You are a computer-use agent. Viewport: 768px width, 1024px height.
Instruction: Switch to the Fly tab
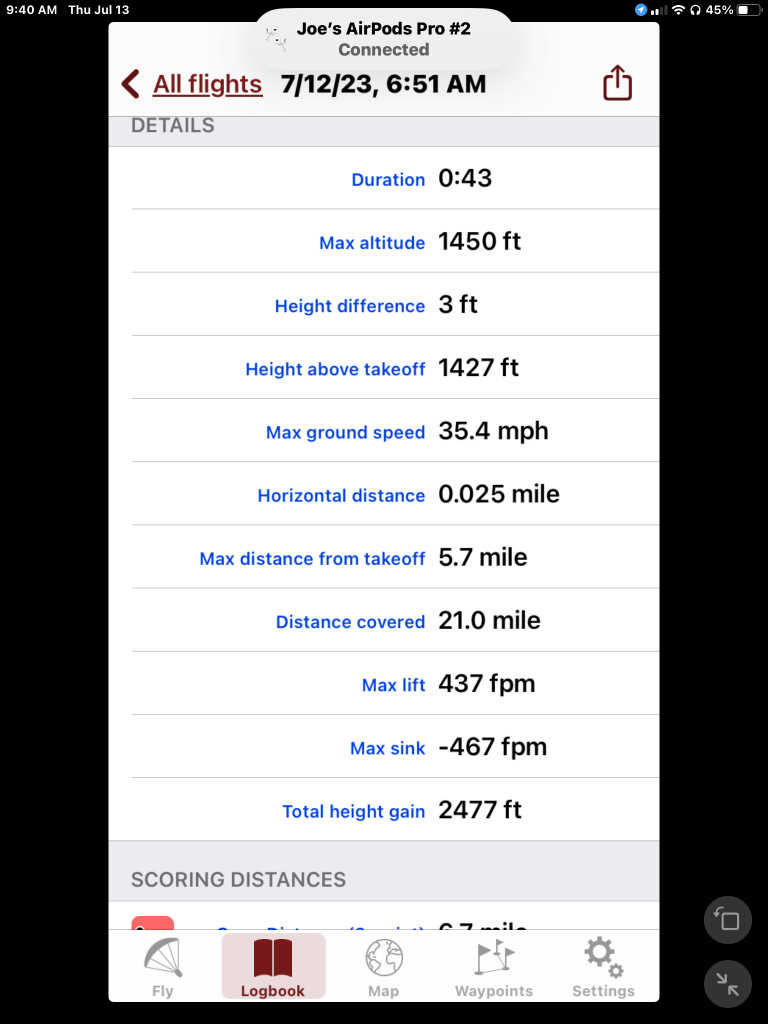[x=163, y=967]
